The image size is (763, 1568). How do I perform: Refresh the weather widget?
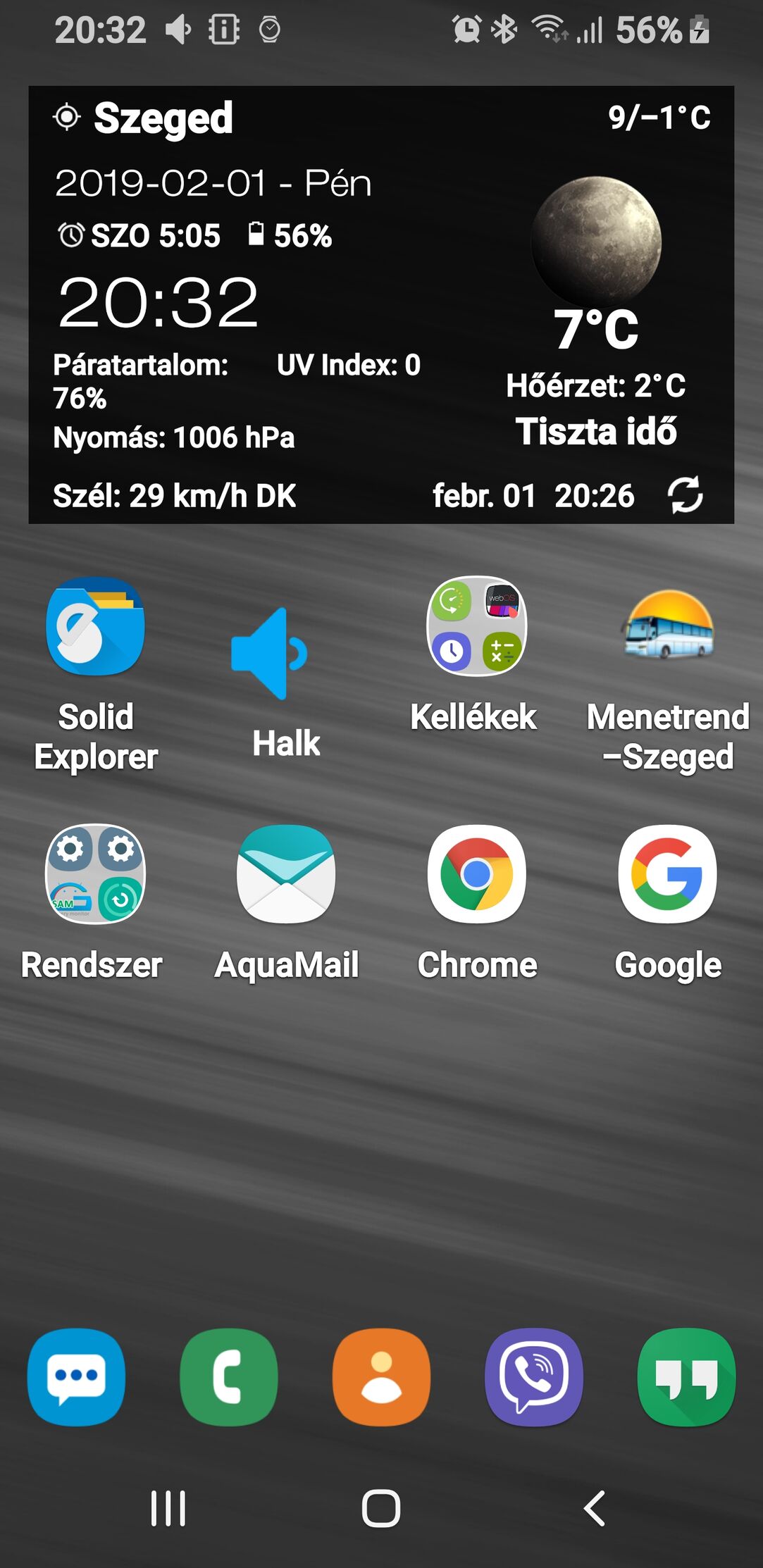click(x=685, y=494)
